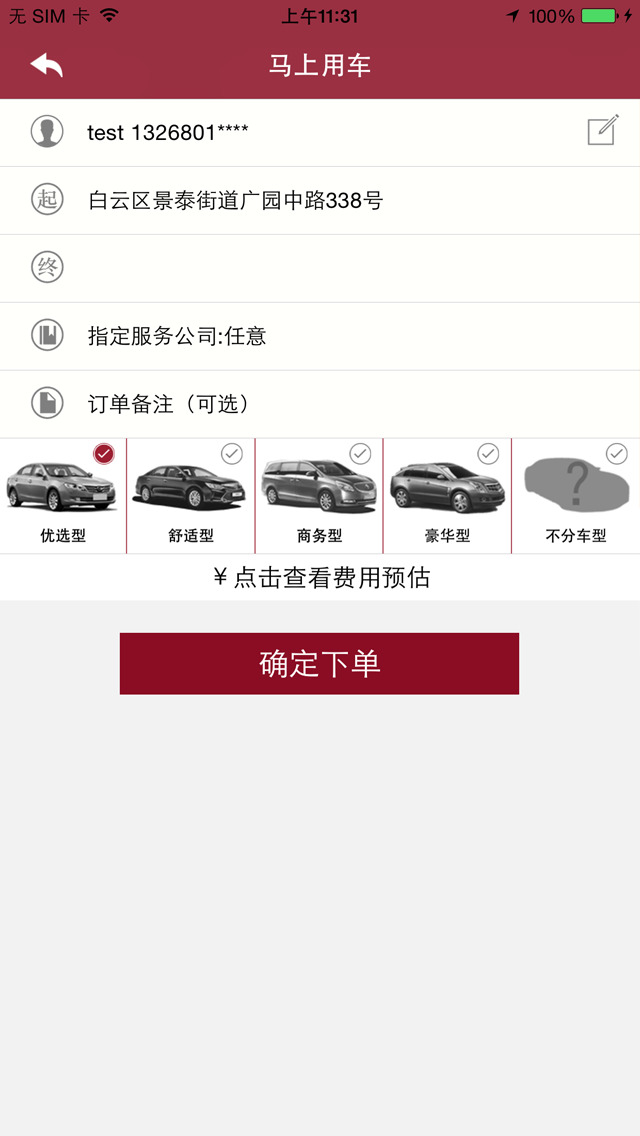Select 不分车型 option
Viewport: 640px width, 1136px height.
[576, 496]
